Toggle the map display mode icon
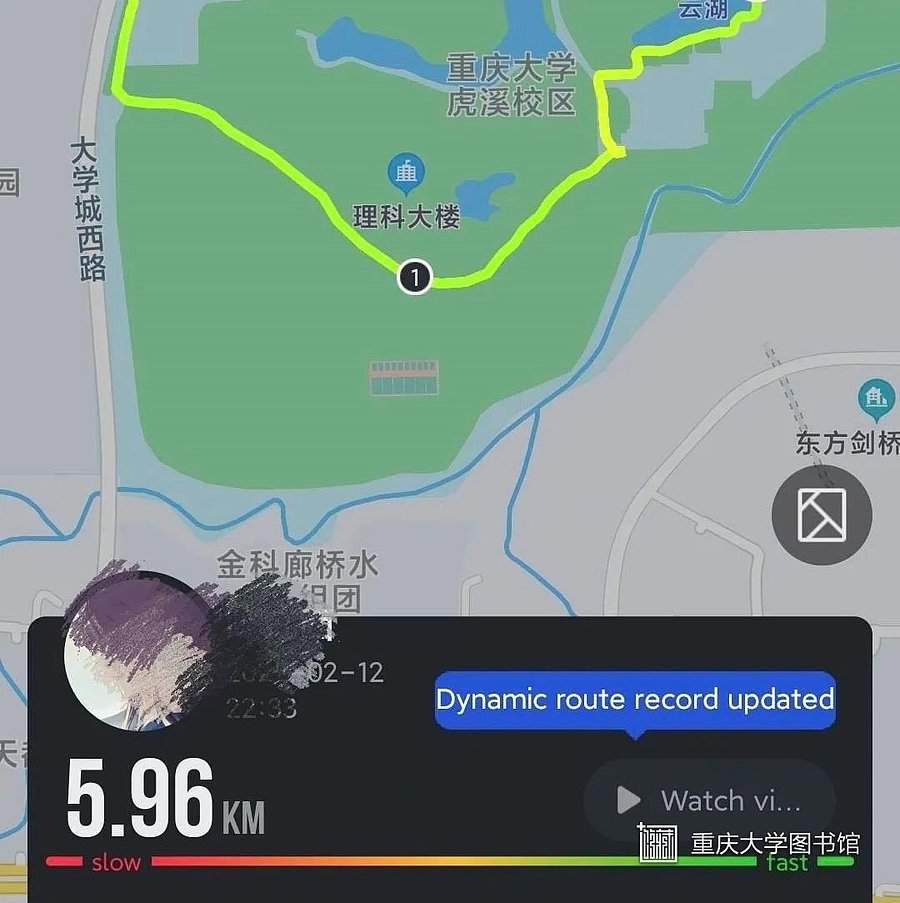Viewport: 900px width, 903px height. [x=821, y=515]
